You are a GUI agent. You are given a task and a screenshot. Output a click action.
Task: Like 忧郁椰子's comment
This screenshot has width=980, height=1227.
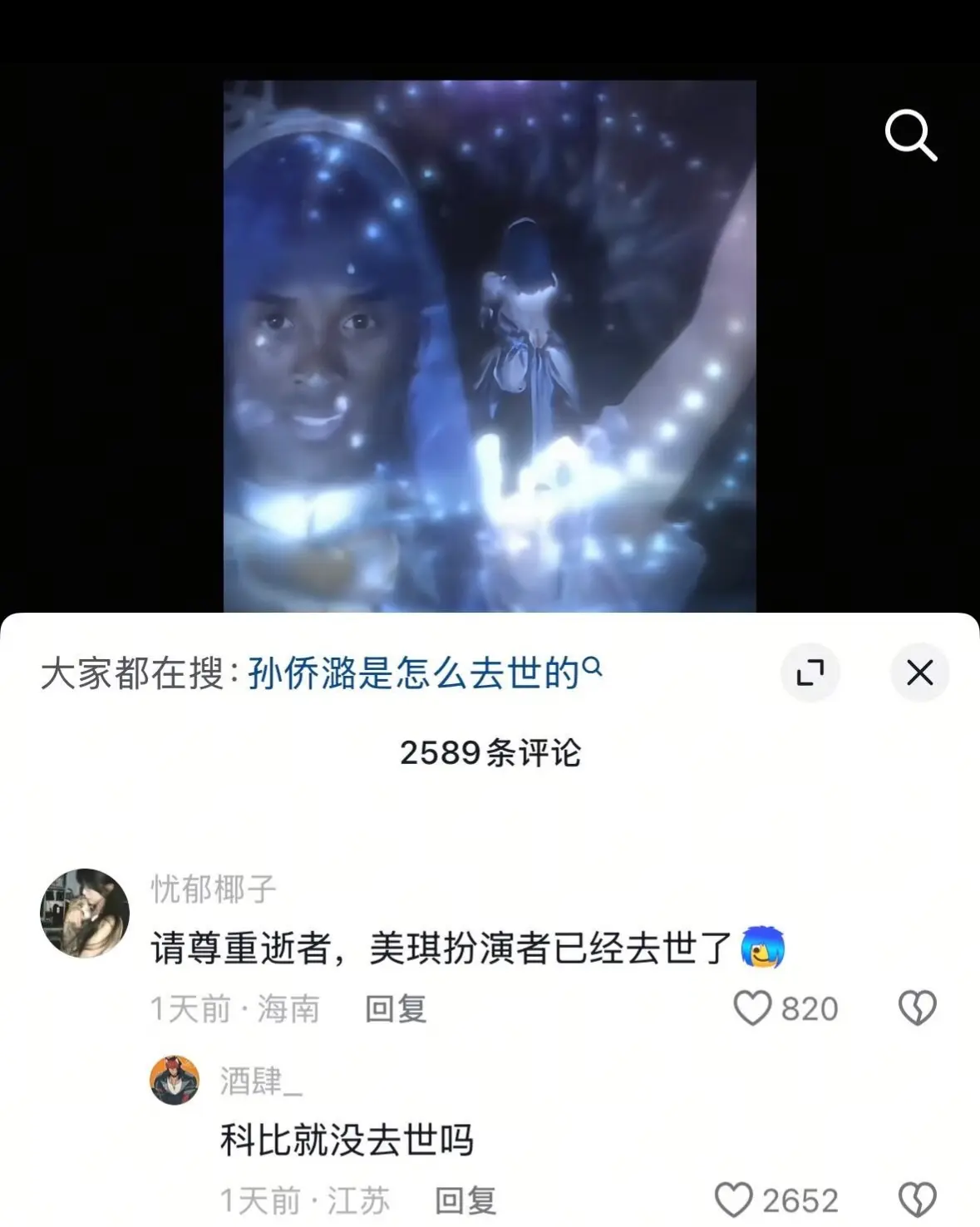coord(753,1008)
